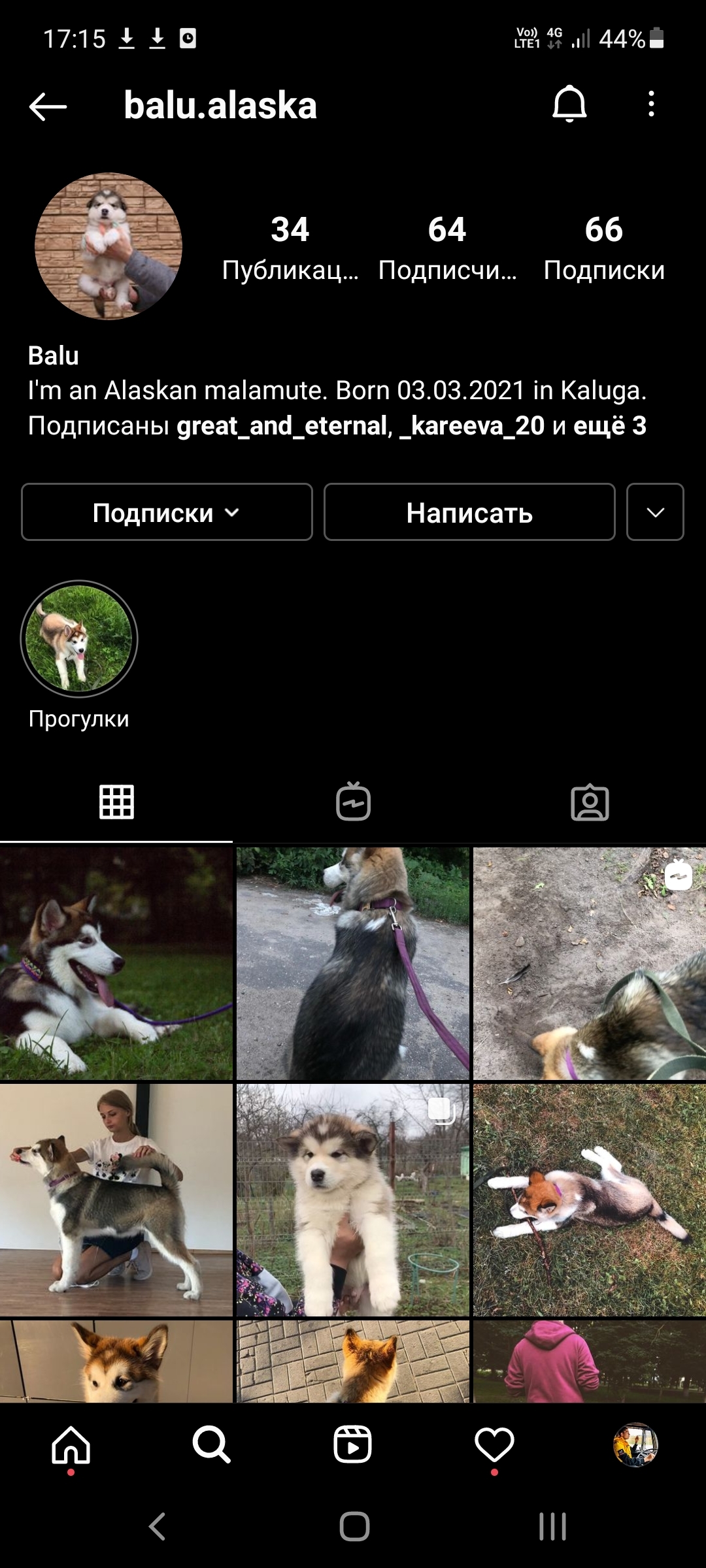Go back using the arrow next to balu.alaska
Screen dimensions: 706x1568
click(x=48, y=106)
